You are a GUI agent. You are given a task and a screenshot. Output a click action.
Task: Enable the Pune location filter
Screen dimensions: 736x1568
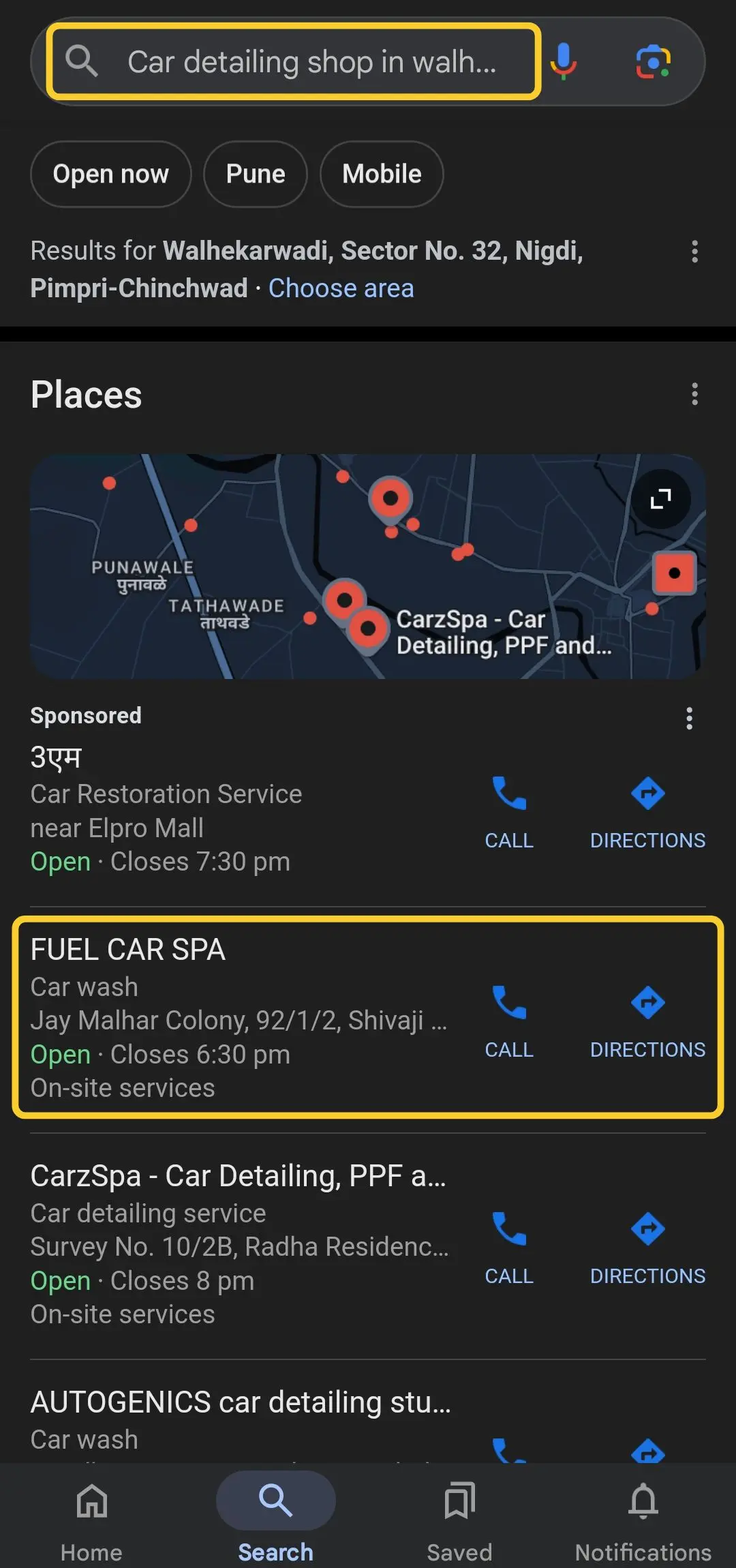point(255,175)
